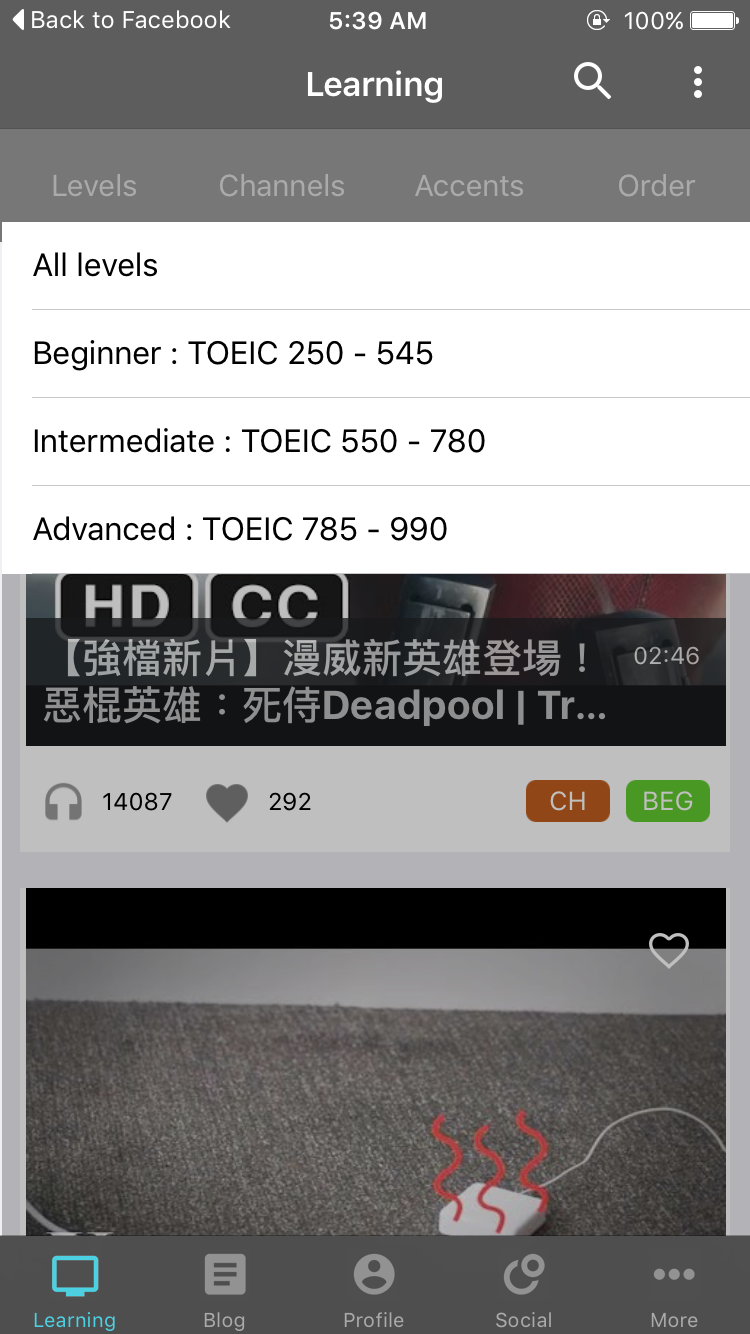Viewport: 750px width, 1334px height.
Task: Favorite the carpet video with the heart outline
Action: (x=669, y=950)
